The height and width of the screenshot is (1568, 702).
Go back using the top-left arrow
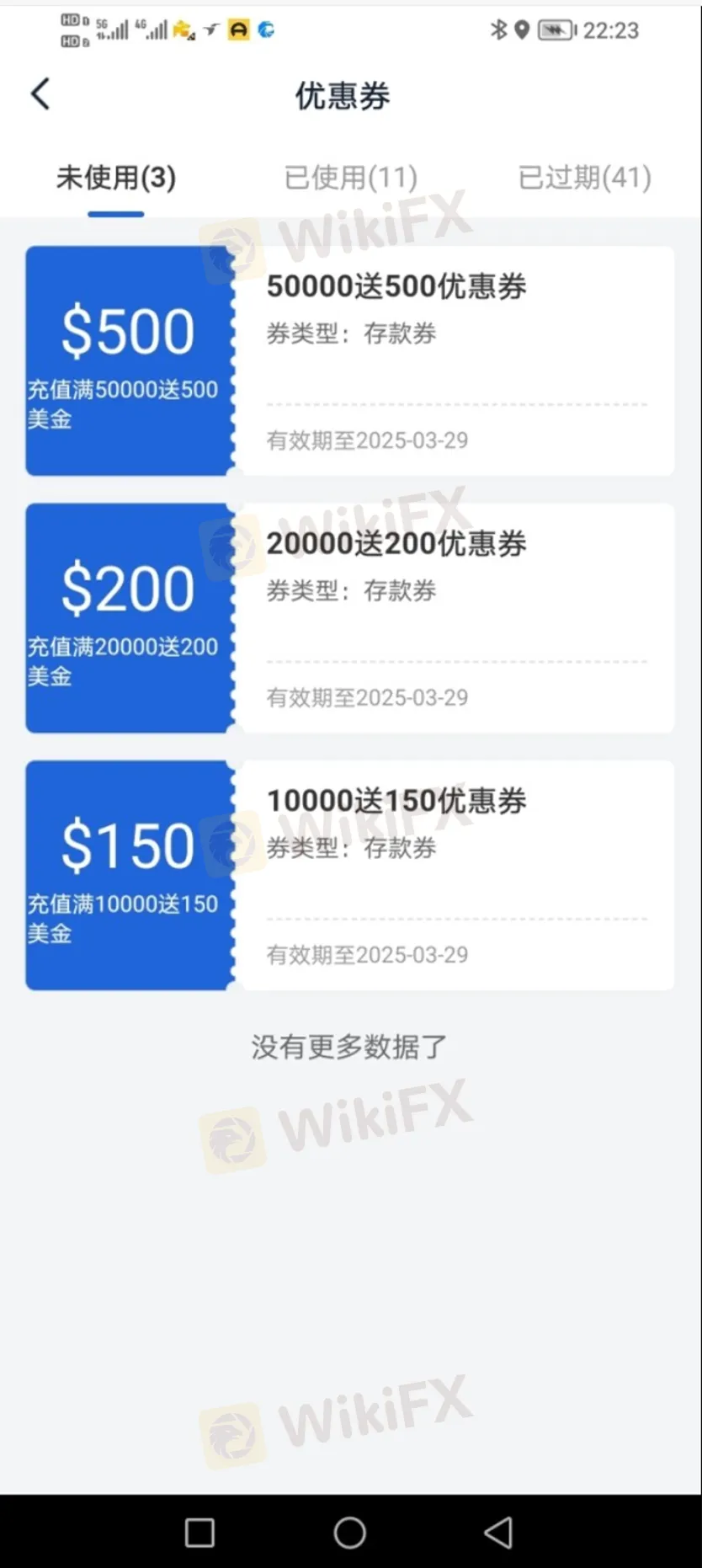[40, 94]
